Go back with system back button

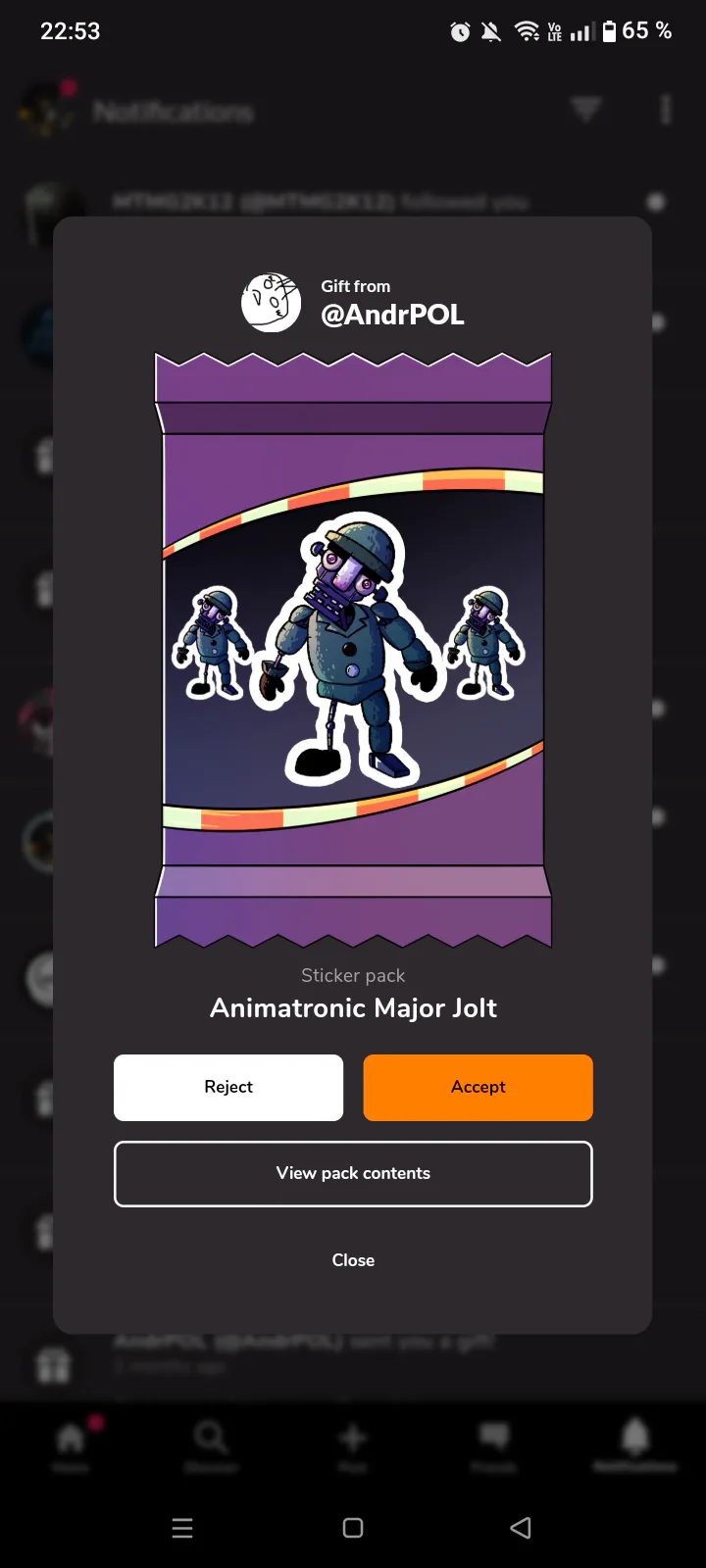521,1527
